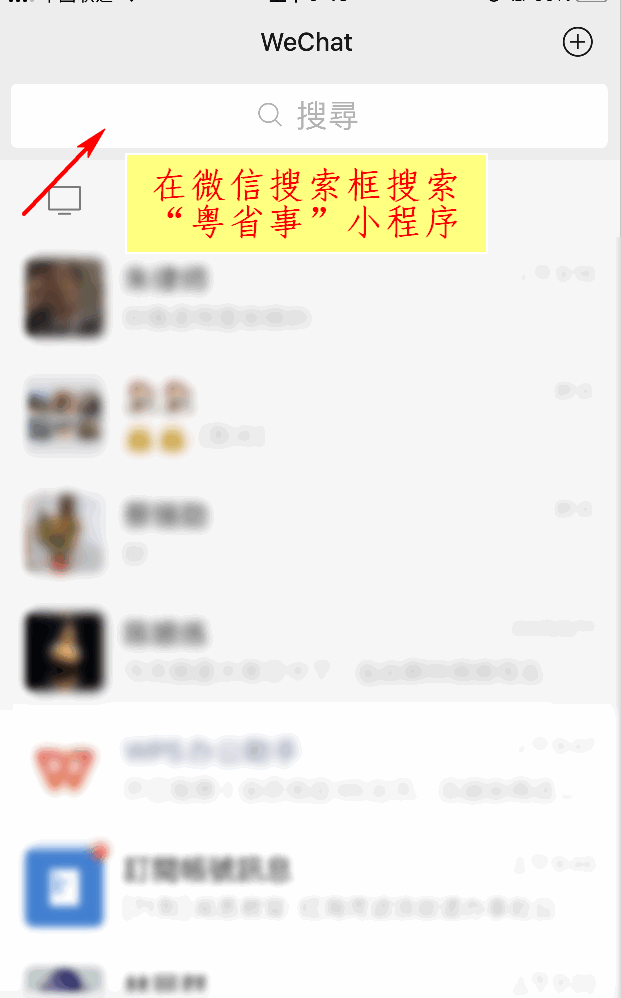621x998 pixels.
Task: Tap the 搜尋 search box
Action: (308, 116)
